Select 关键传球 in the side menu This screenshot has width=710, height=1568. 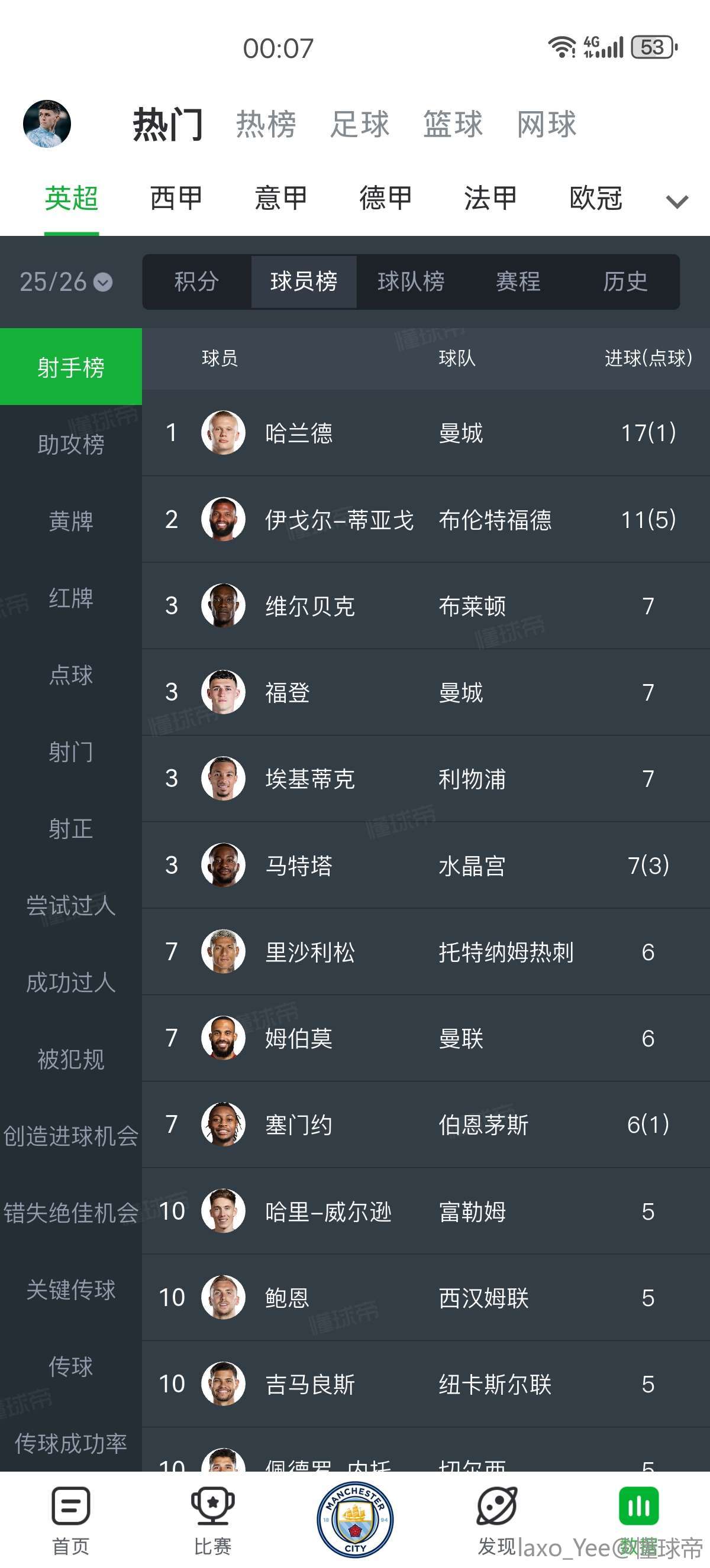click(x=70, y=1289)
